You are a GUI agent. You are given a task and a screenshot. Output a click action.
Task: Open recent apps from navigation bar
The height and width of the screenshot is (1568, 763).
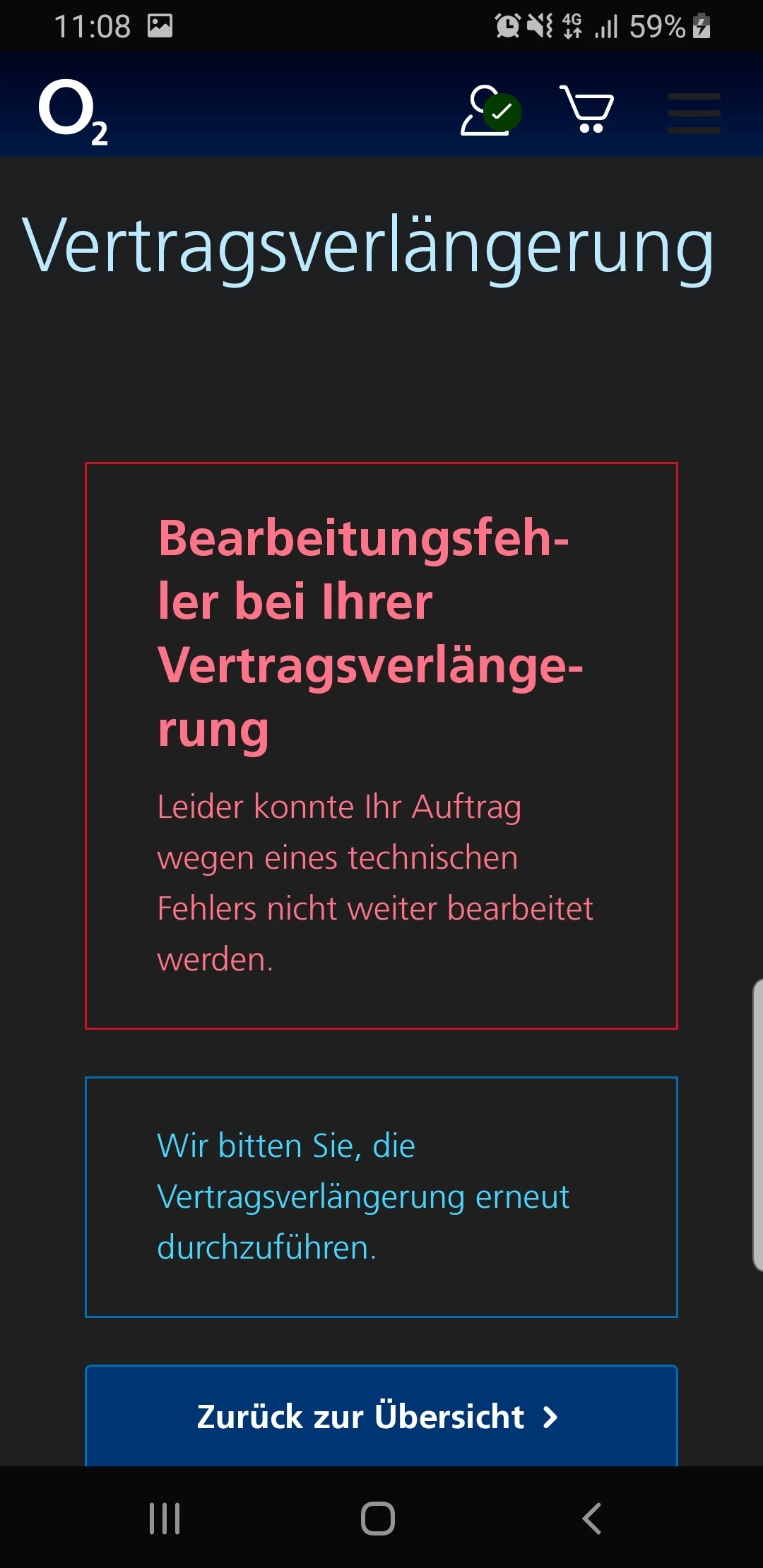pyautogui.click(x=165, y=1518)
